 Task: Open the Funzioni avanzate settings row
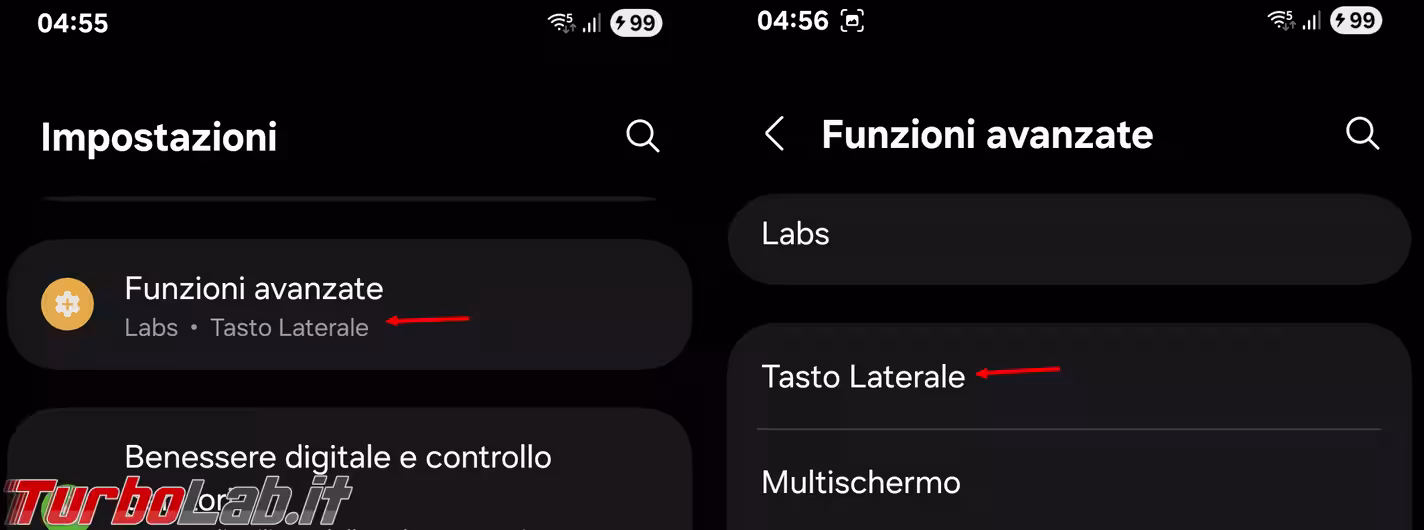tap(254, 305)
